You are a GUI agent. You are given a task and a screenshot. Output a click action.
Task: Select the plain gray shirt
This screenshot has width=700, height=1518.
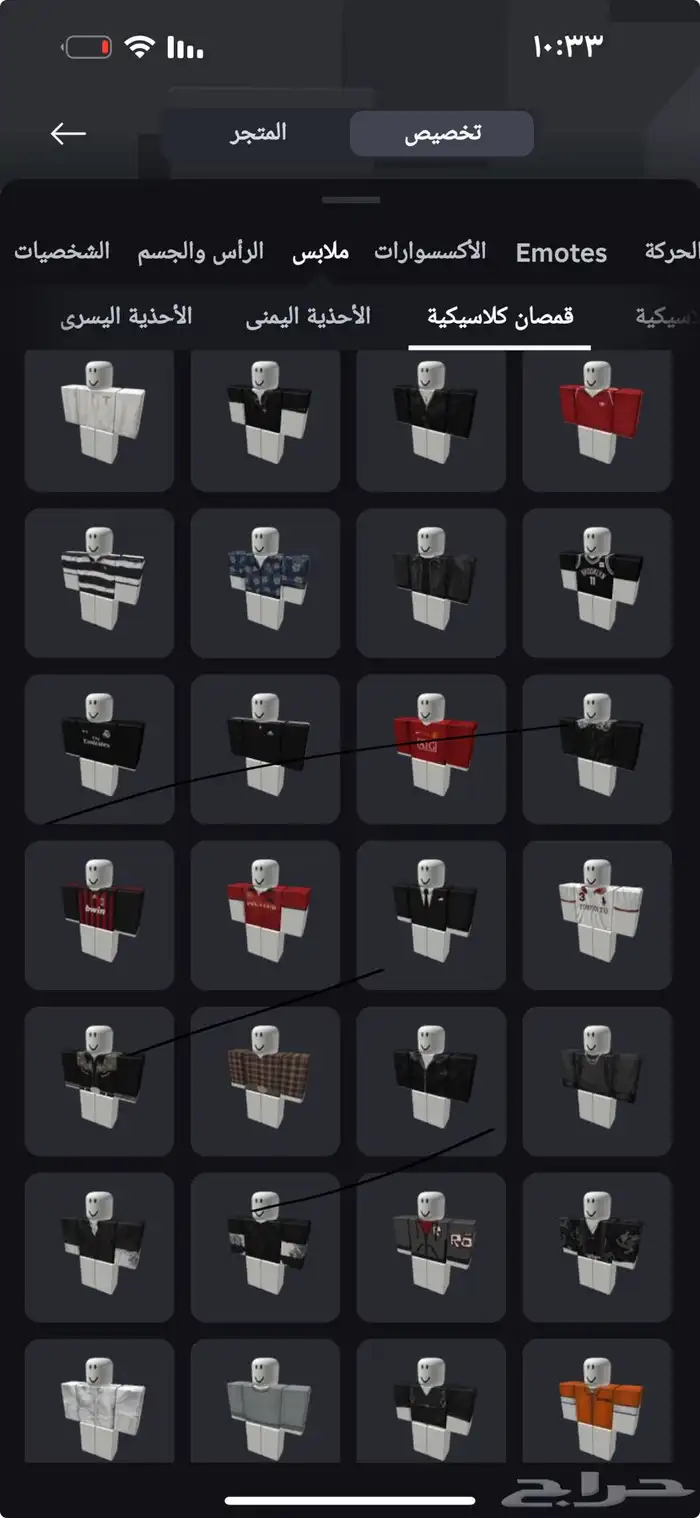tap(265, 1412)
